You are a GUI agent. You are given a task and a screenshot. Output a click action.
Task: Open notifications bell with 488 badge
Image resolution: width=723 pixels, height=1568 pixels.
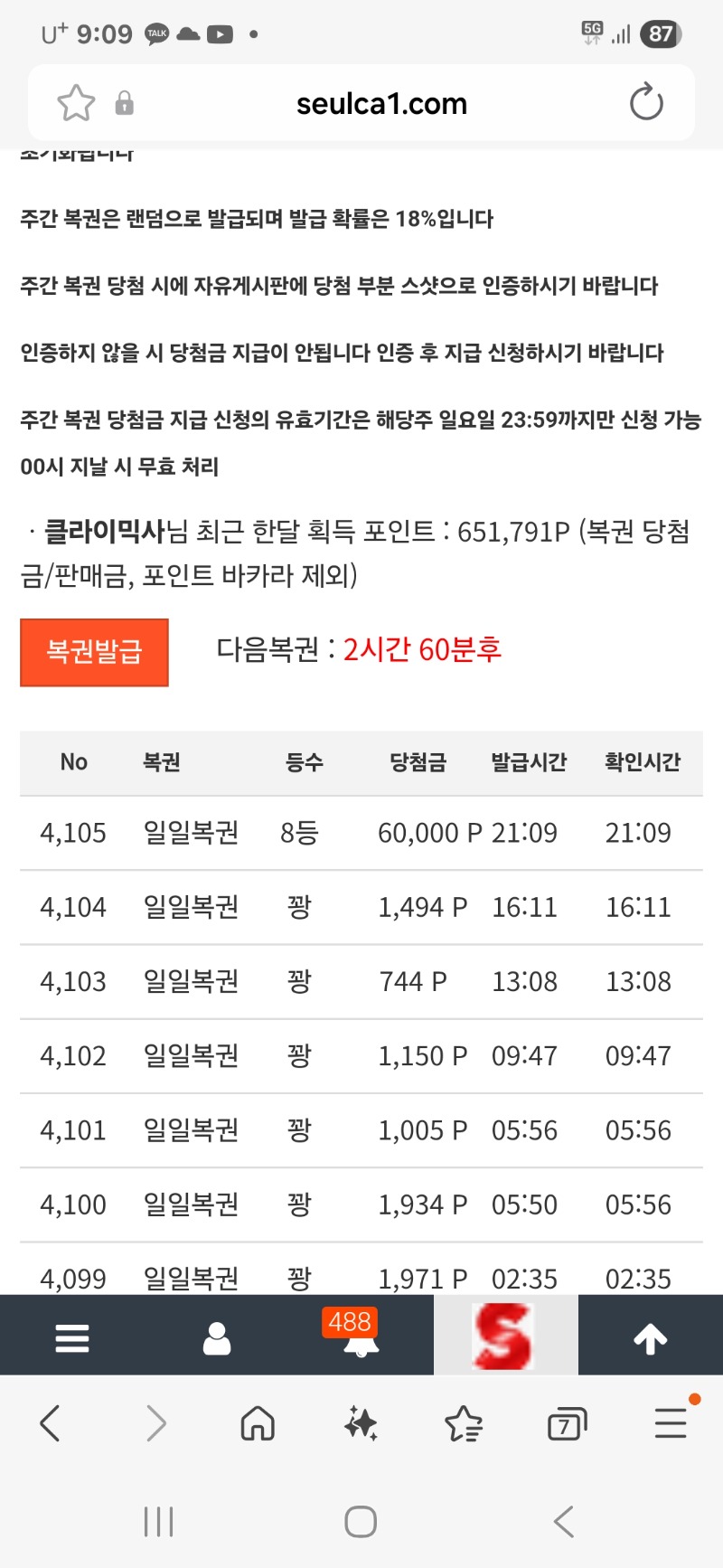[x=361, y=1337]
